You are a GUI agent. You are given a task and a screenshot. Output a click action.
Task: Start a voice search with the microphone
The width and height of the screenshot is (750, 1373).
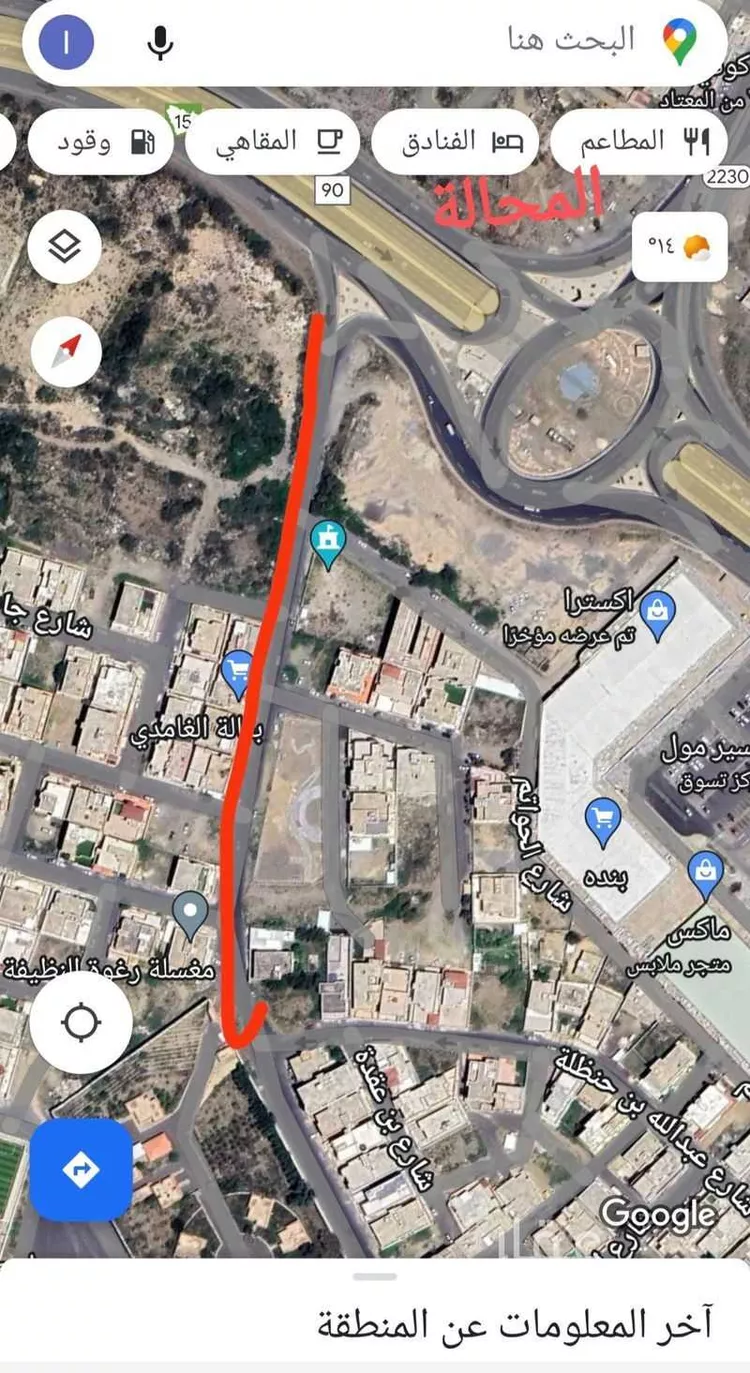click(x=161, y=42)
